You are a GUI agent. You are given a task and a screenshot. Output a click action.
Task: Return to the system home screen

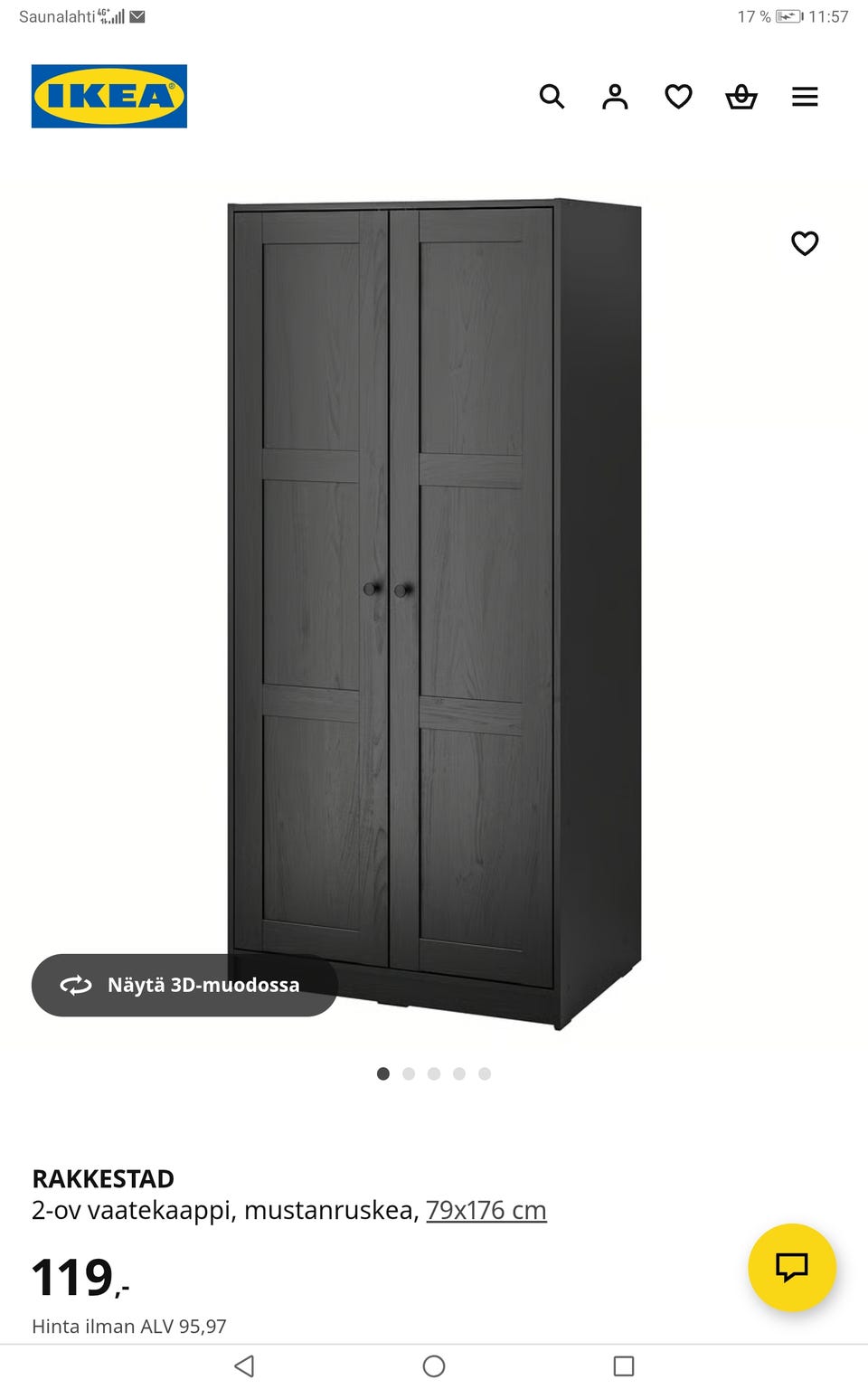pos(434,1365)
